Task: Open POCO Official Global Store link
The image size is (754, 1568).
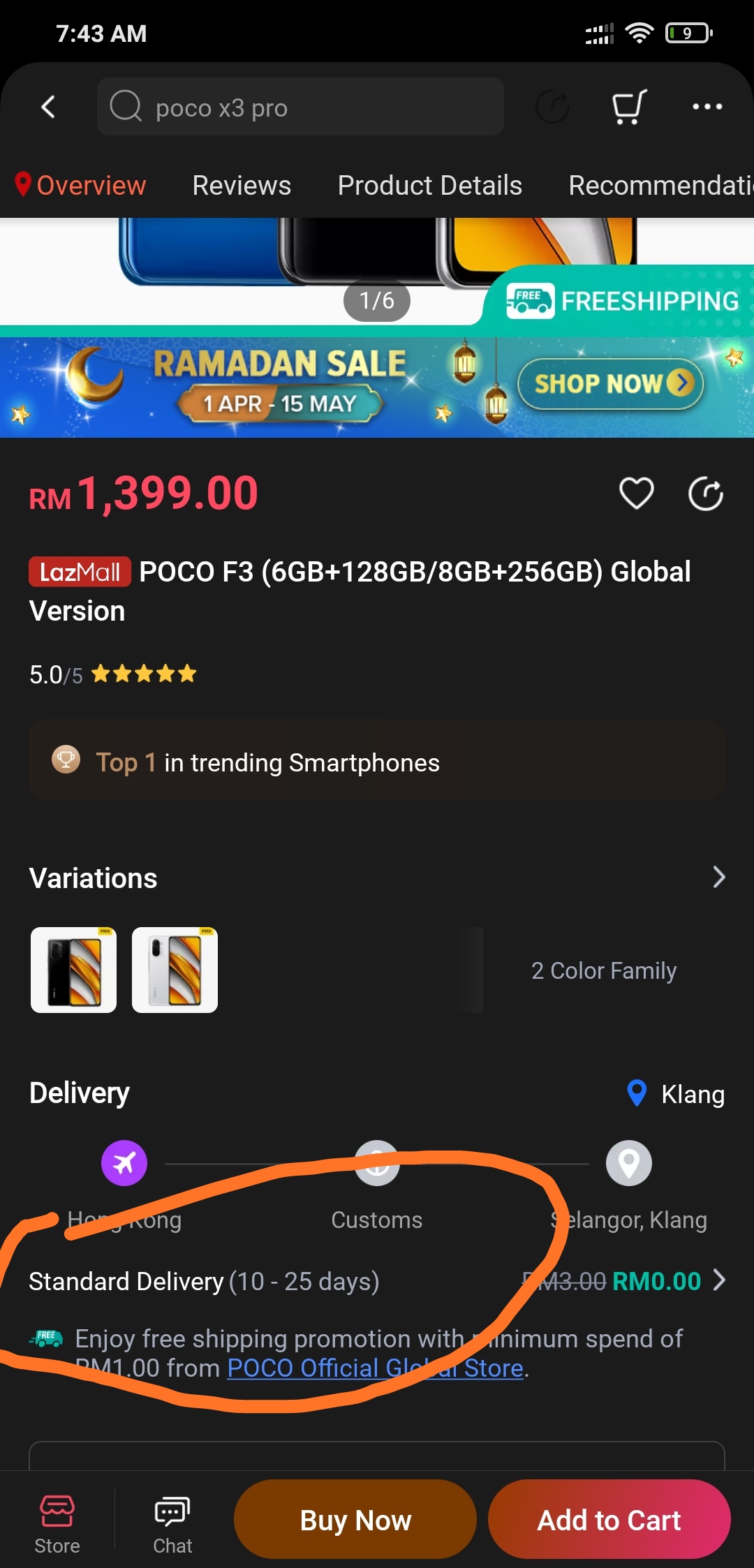Action: point(376,1368)
